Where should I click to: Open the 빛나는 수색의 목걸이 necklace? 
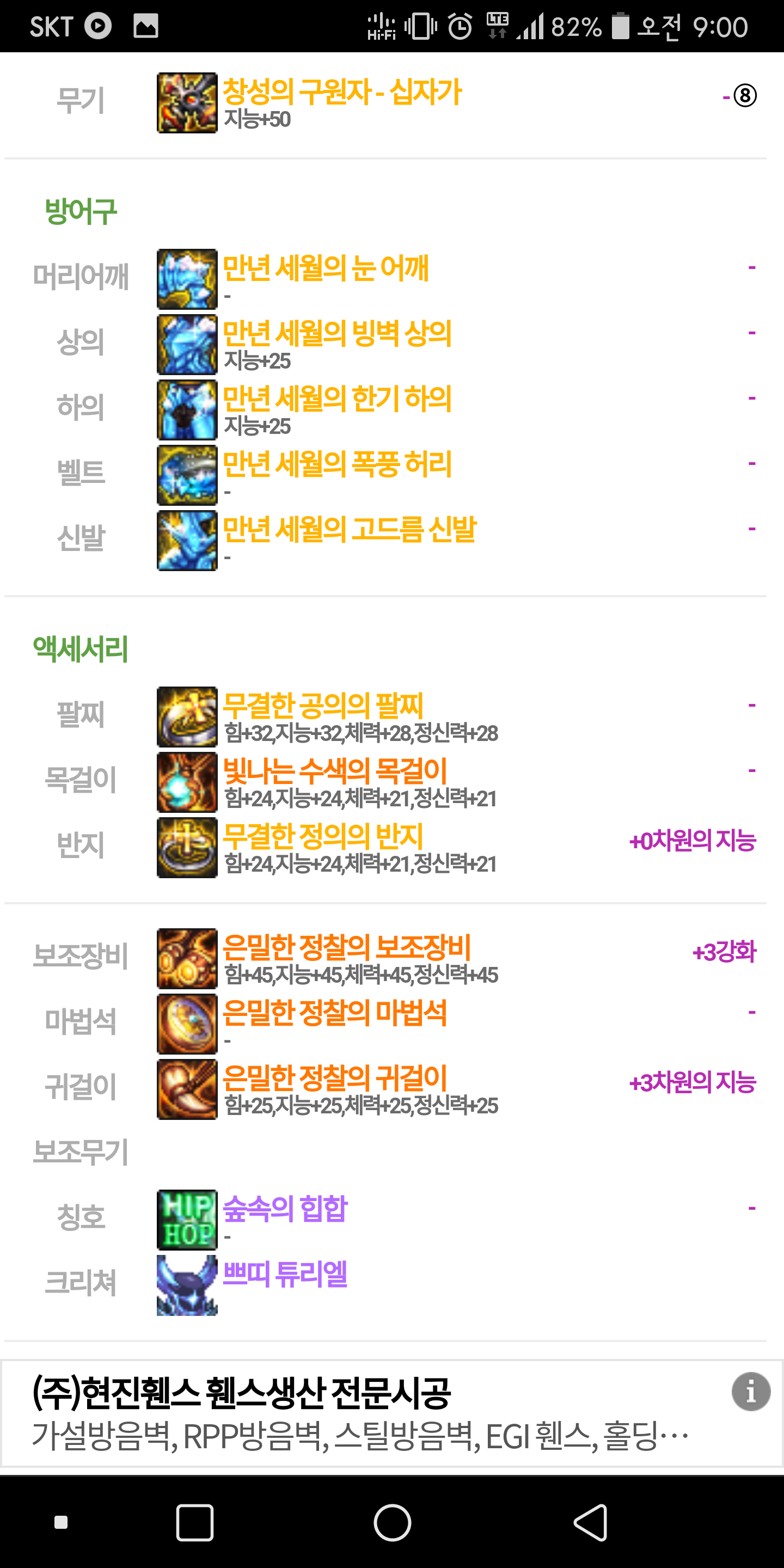click(x=335, y=771)
